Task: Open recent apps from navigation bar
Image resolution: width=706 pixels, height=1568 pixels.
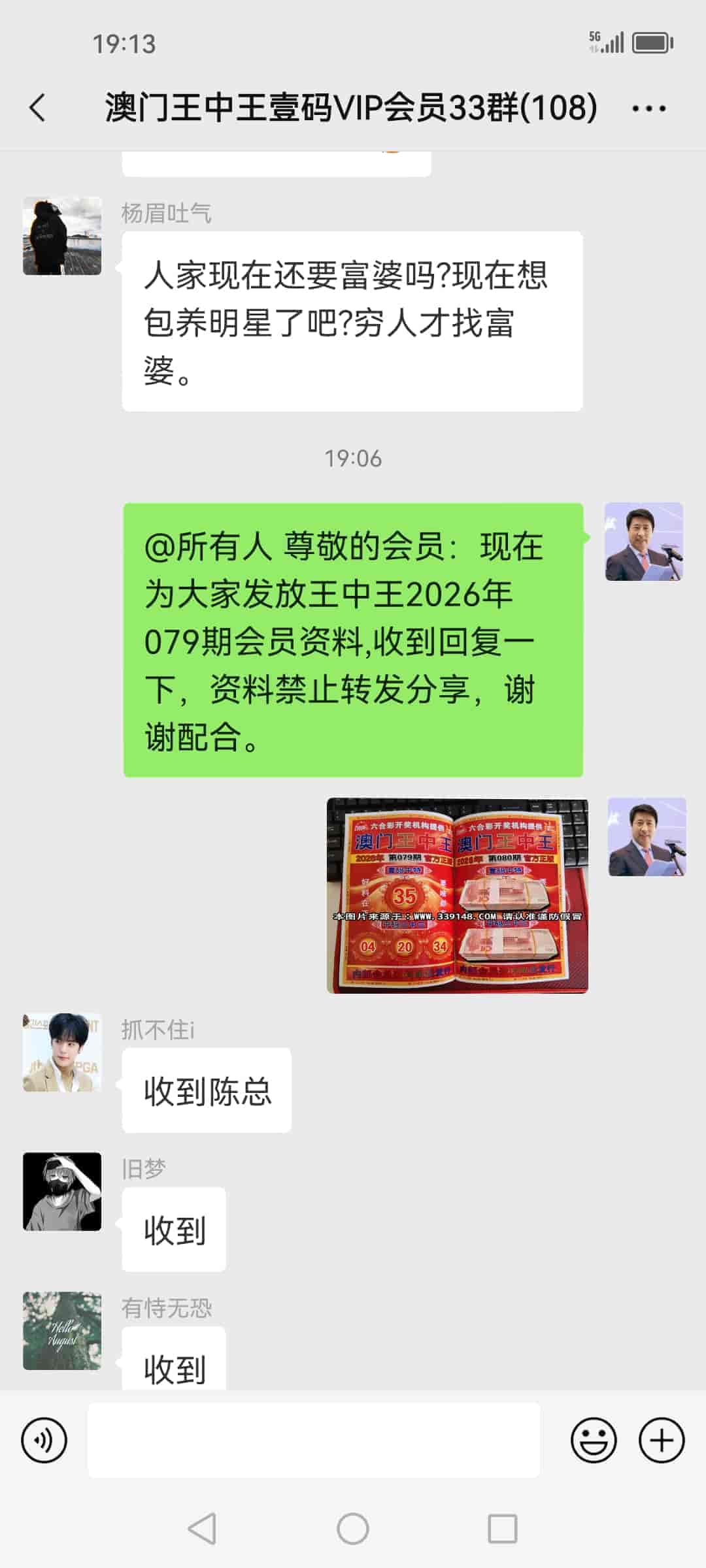Action: pos(502,1529)
